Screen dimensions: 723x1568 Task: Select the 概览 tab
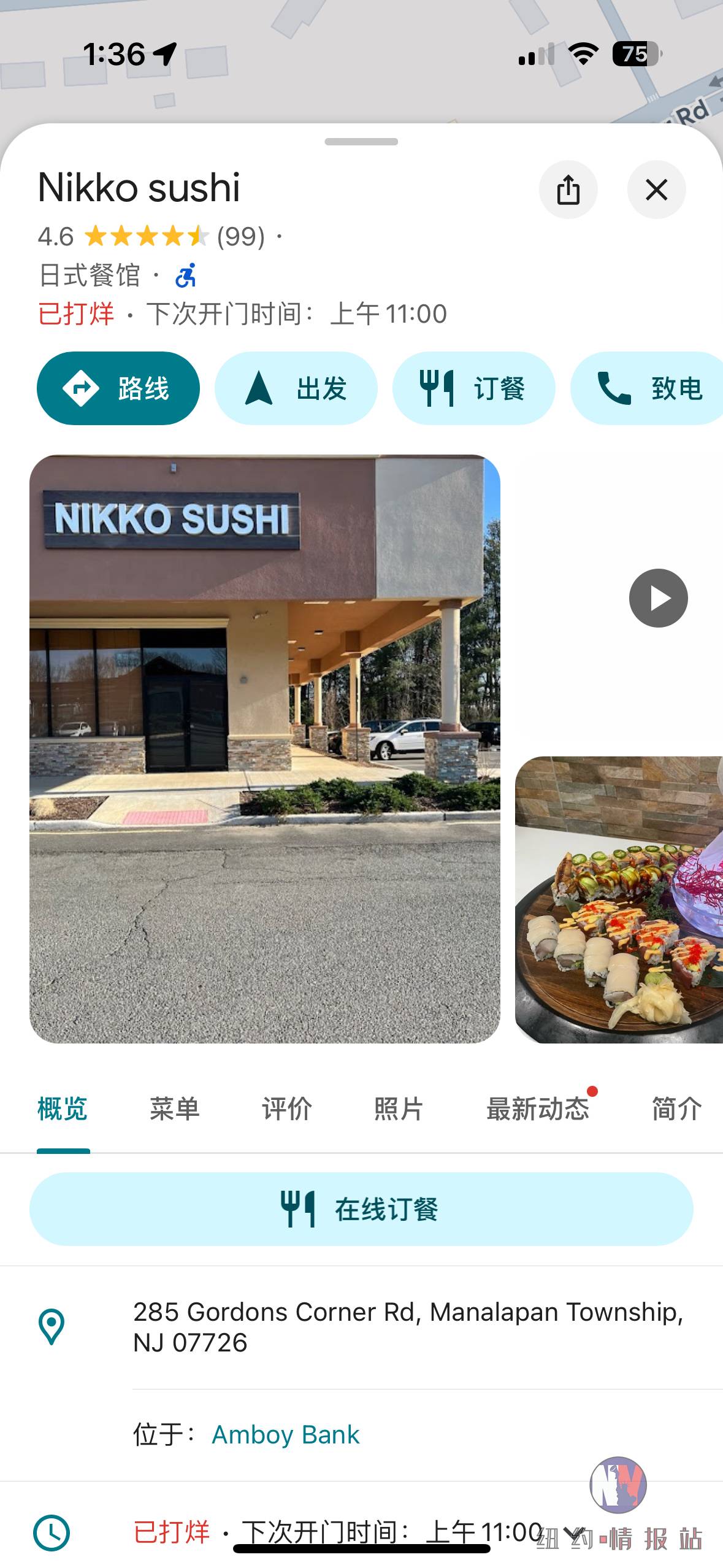click(63, 1109)
